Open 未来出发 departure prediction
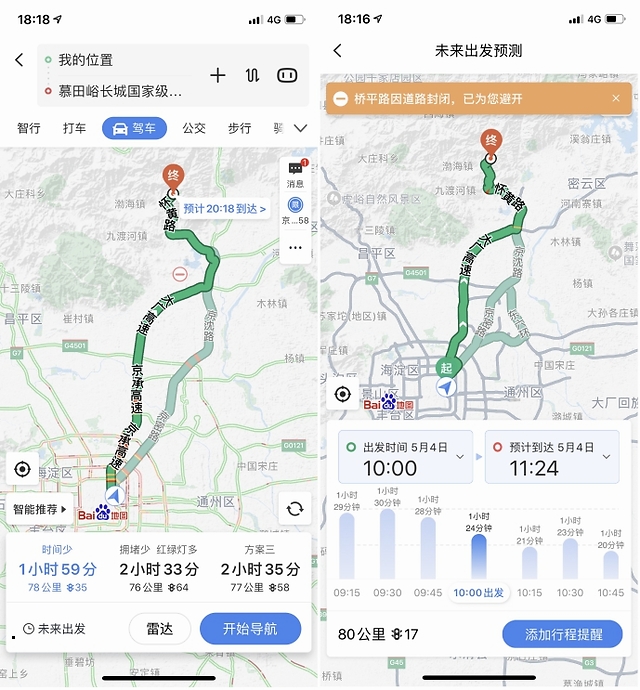The height and width of the screenshot is (690, 640). (54, 629)
